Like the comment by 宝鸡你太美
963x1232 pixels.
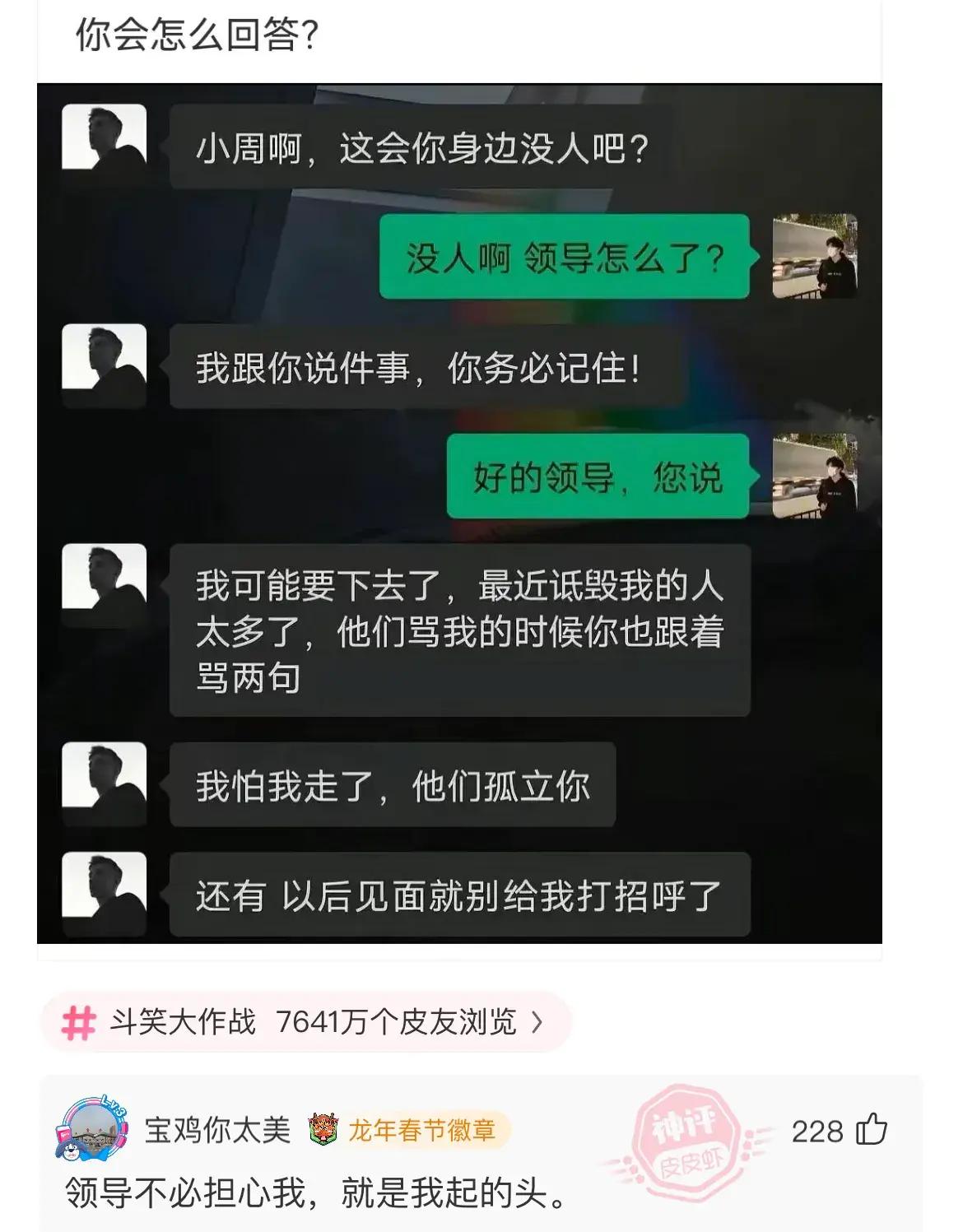(871, 1130)
